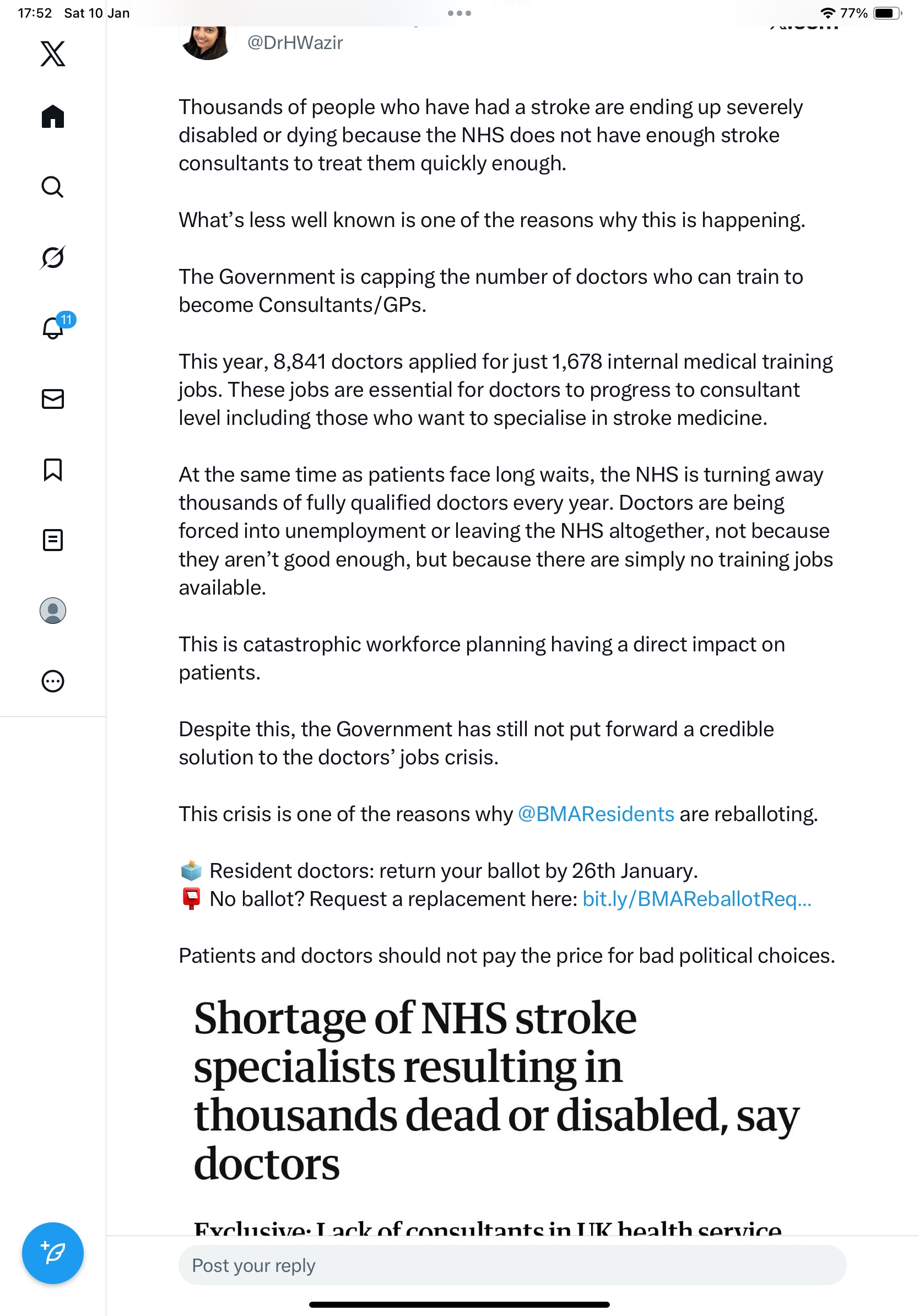This screenshot has height=1316, width=919.
Task: Show more sidebar options
Action: tap(53, 681)
